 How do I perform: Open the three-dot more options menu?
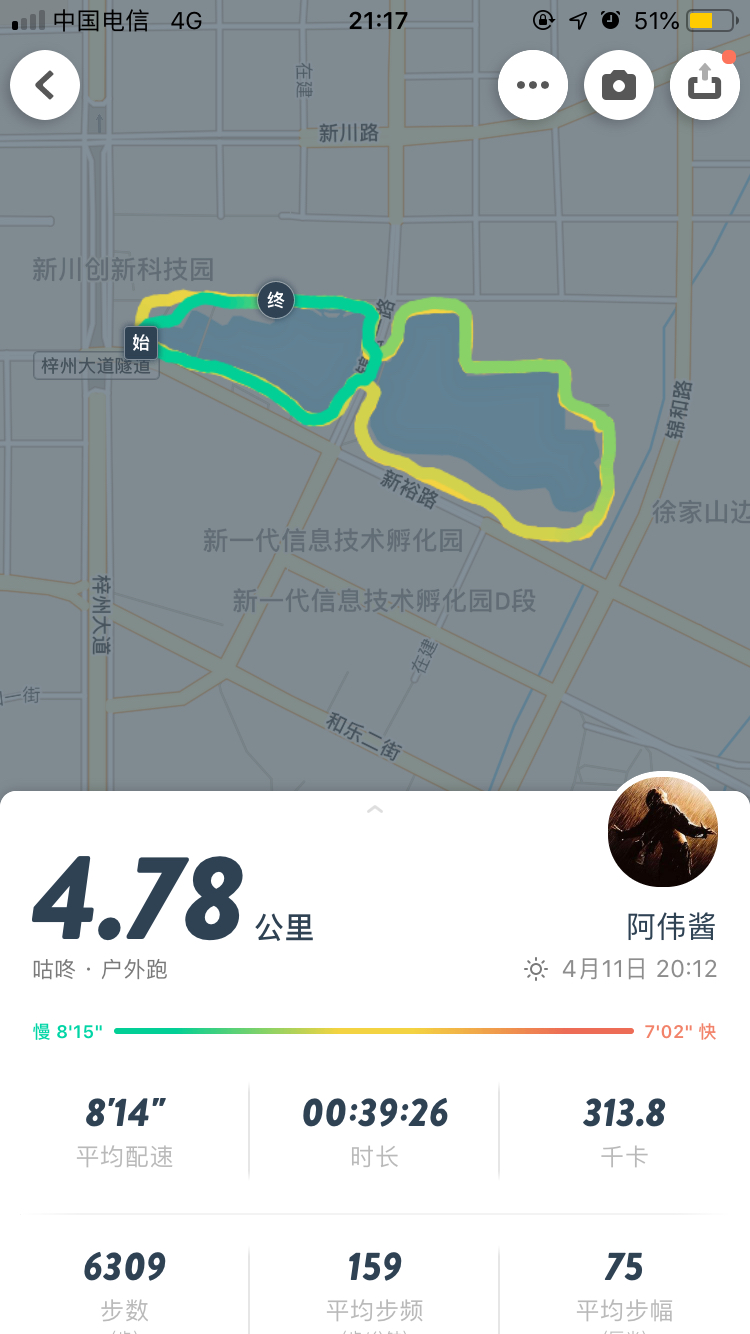pos(533,85)
